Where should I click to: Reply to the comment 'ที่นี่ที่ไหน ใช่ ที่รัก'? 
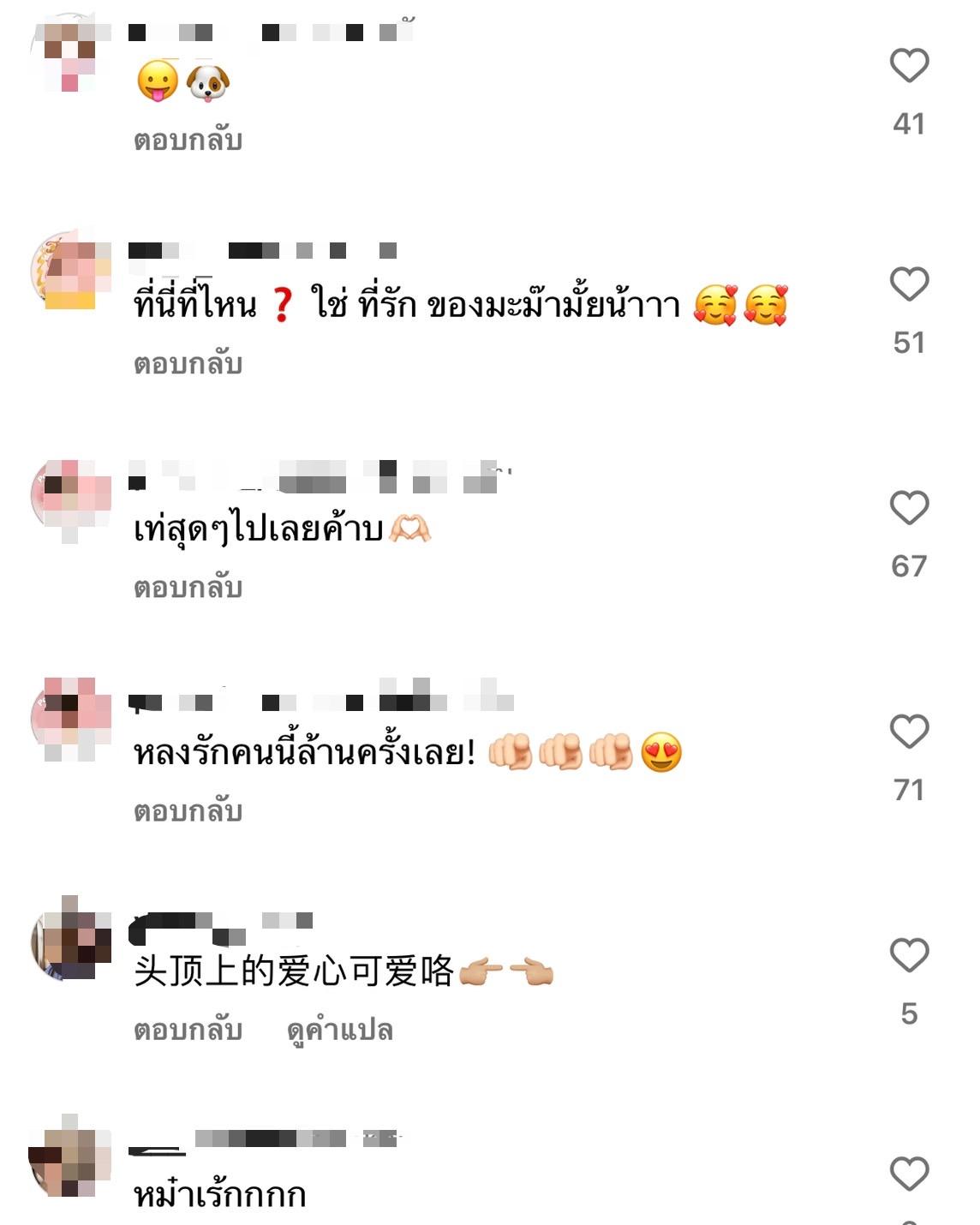click(188, 364)
